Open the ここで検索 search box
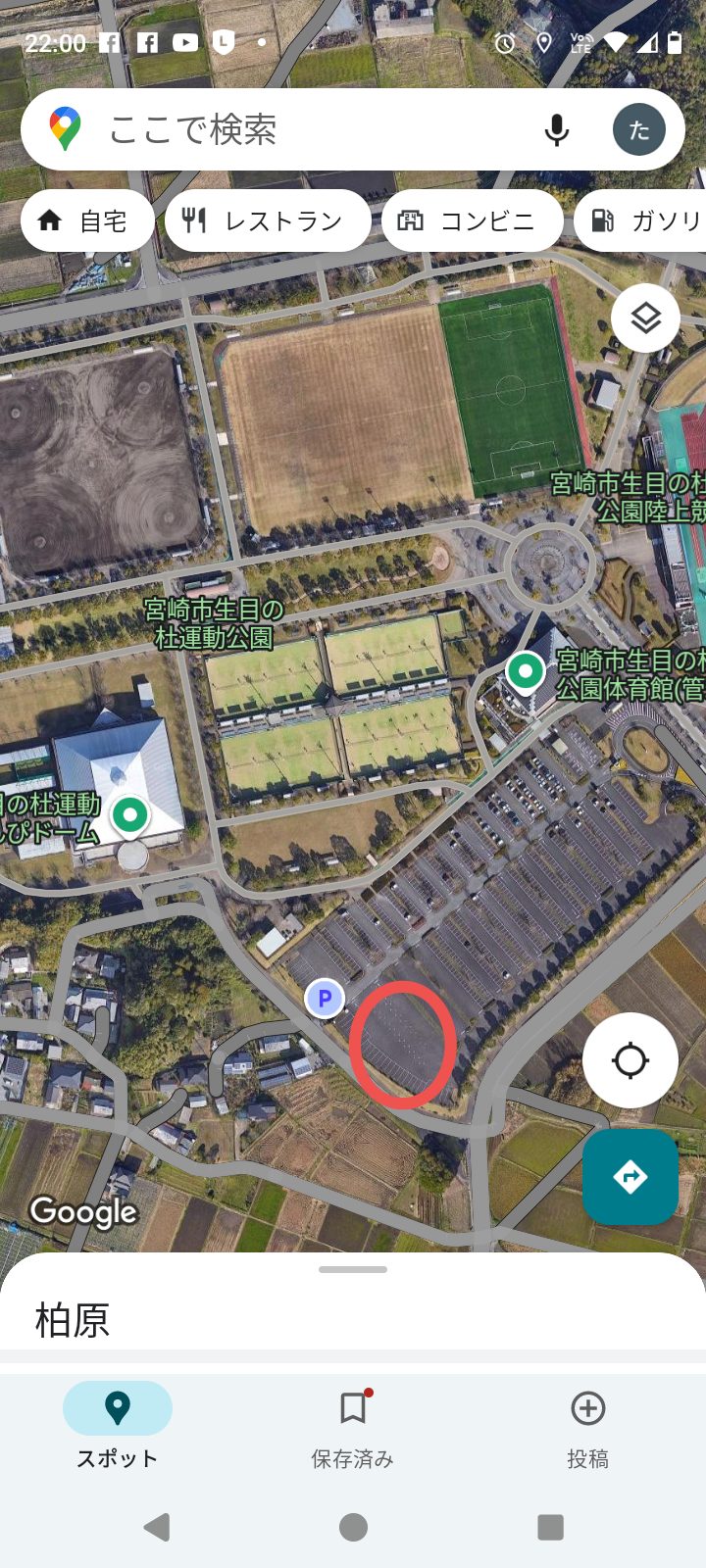 (x=294, y=129)
